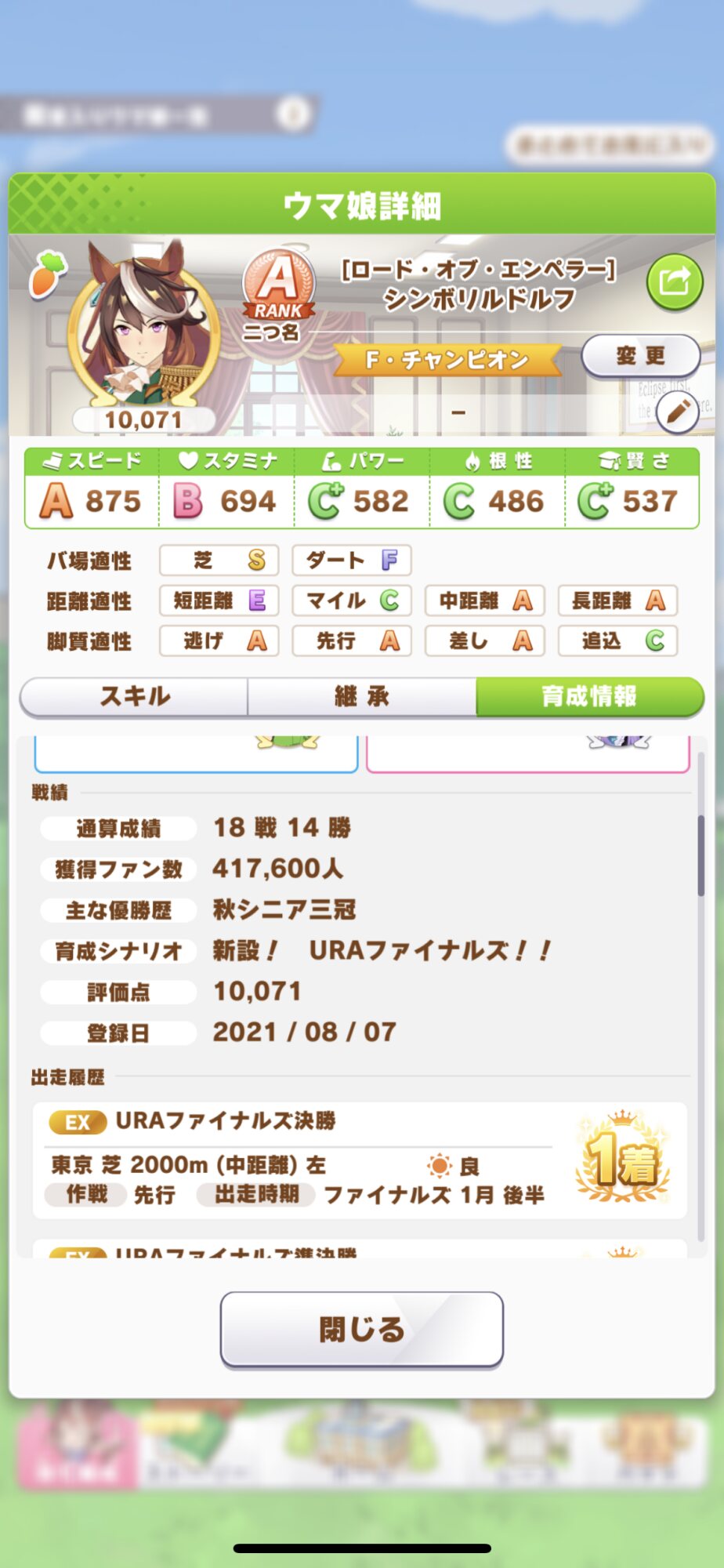Tap the 変更 button to change the title

tap(641, 356)
